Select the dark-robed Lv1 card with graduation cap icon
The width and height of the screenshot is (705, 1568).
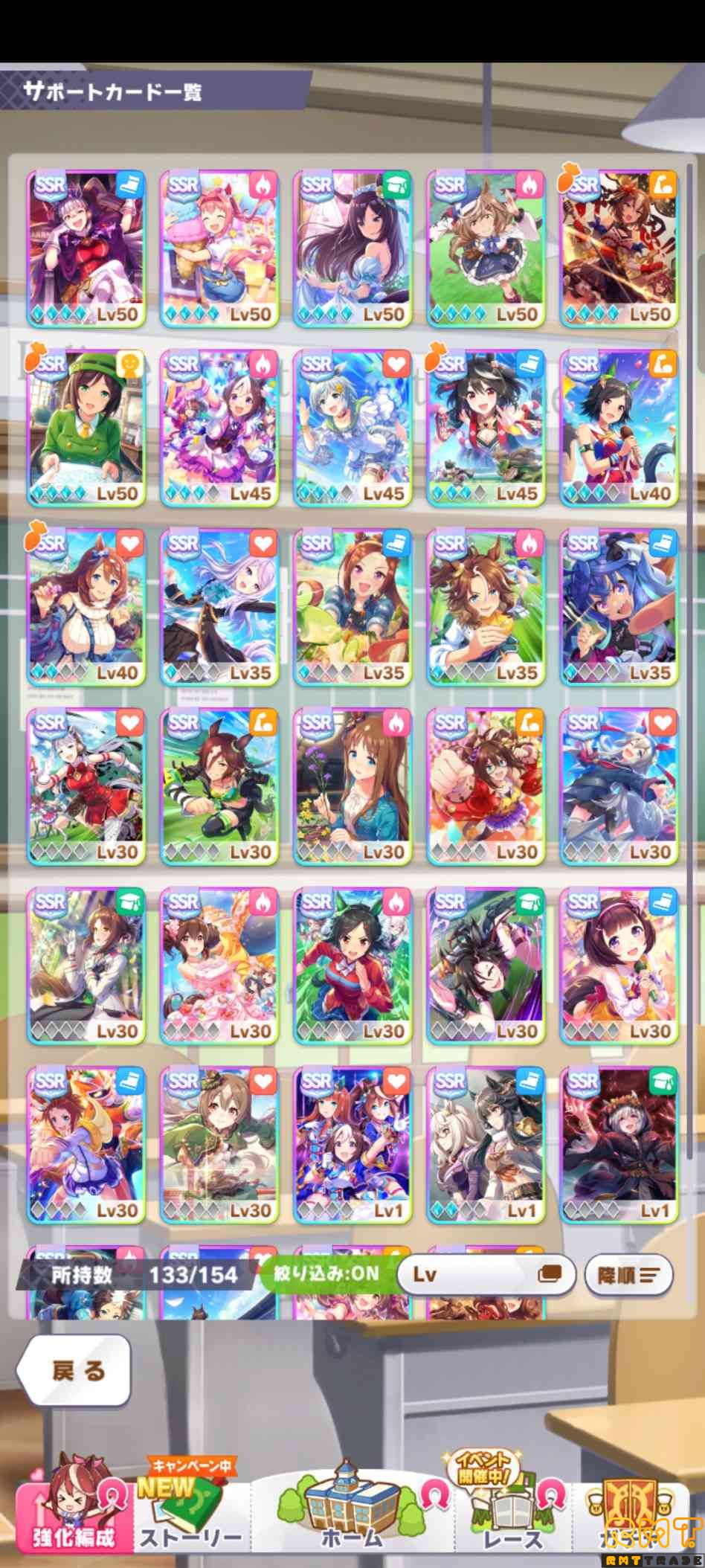coord(619,1146)
